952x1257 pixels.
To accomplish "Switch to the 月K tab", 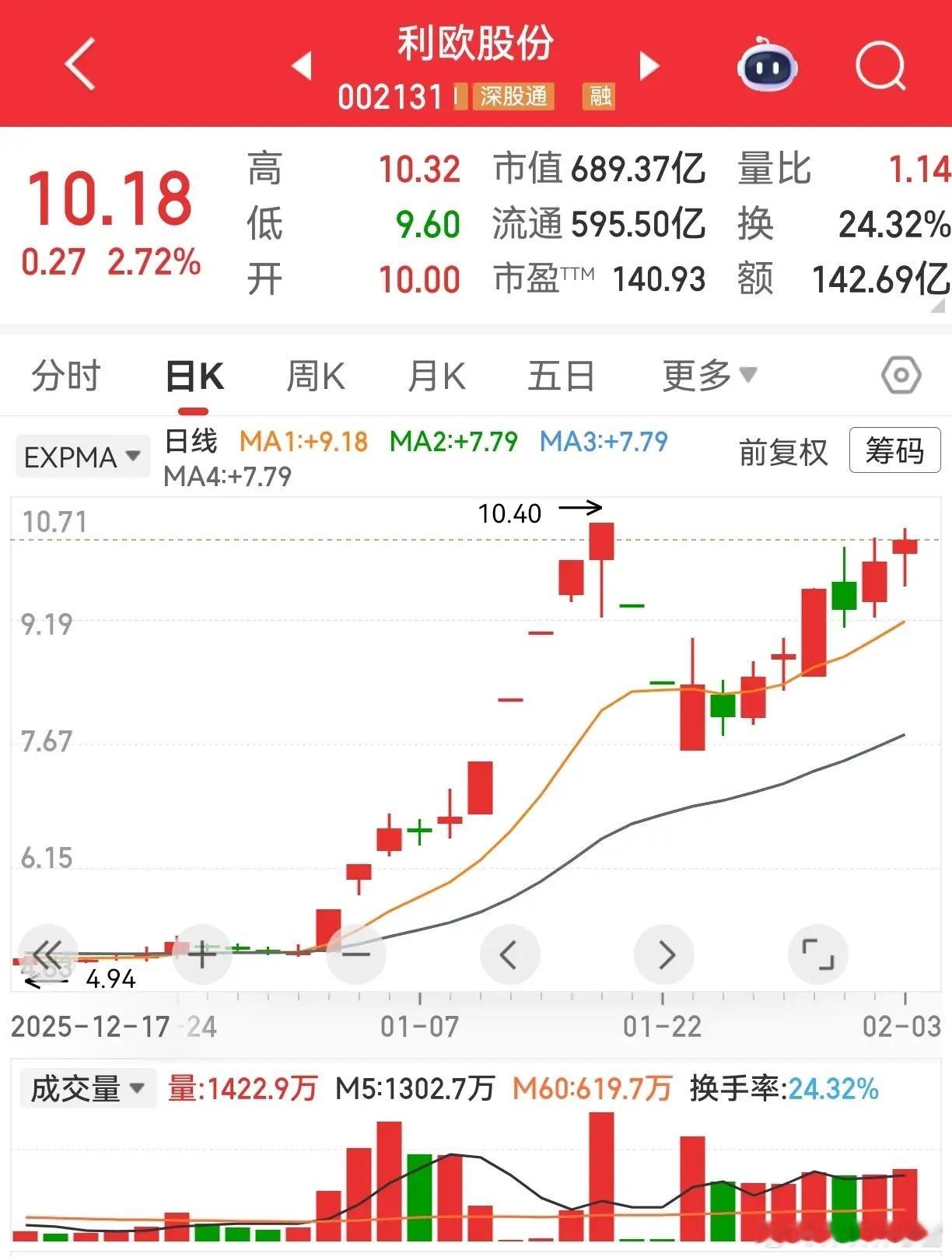I will pos(436,376).
